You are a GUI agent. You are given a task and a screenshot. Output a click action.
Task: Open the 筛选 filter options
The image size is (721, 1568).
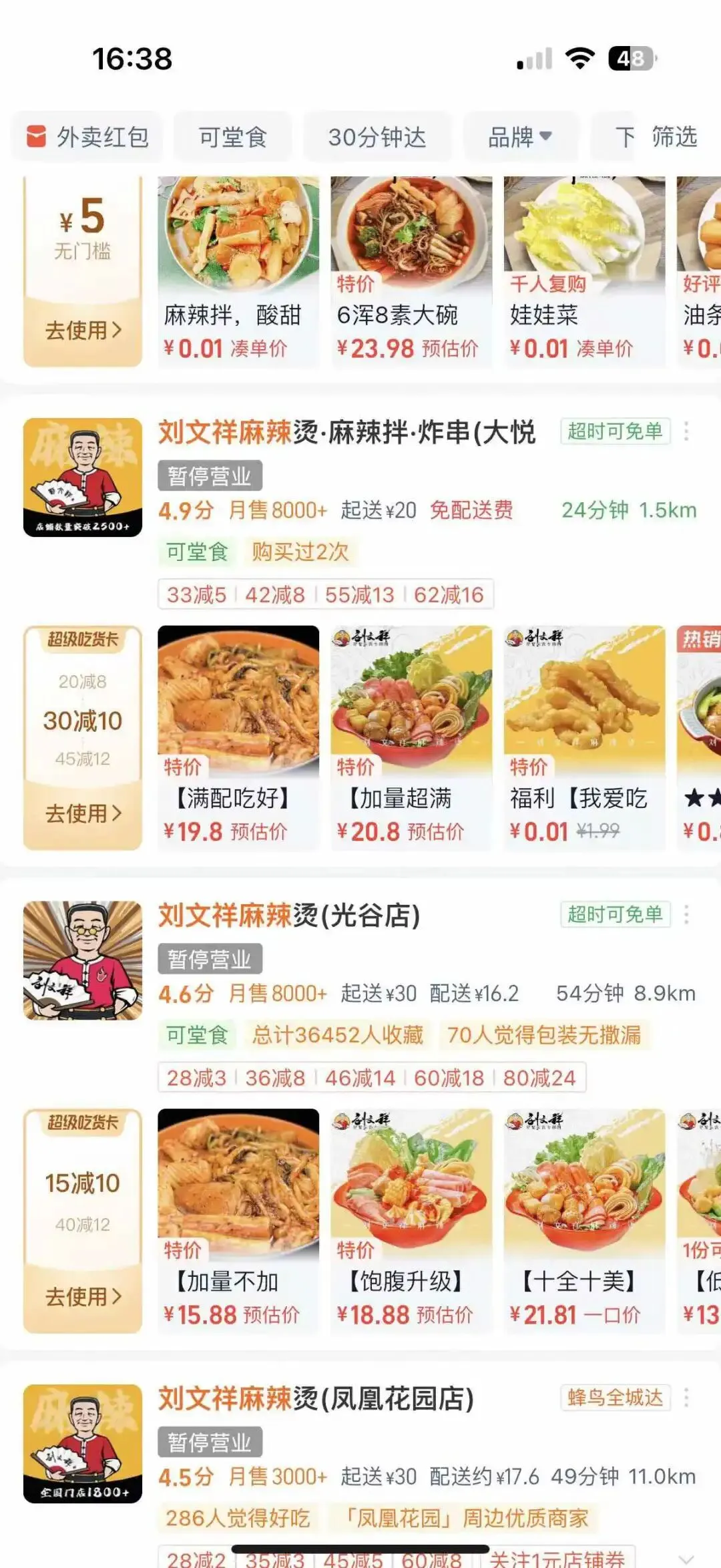(x=656, y=138)
